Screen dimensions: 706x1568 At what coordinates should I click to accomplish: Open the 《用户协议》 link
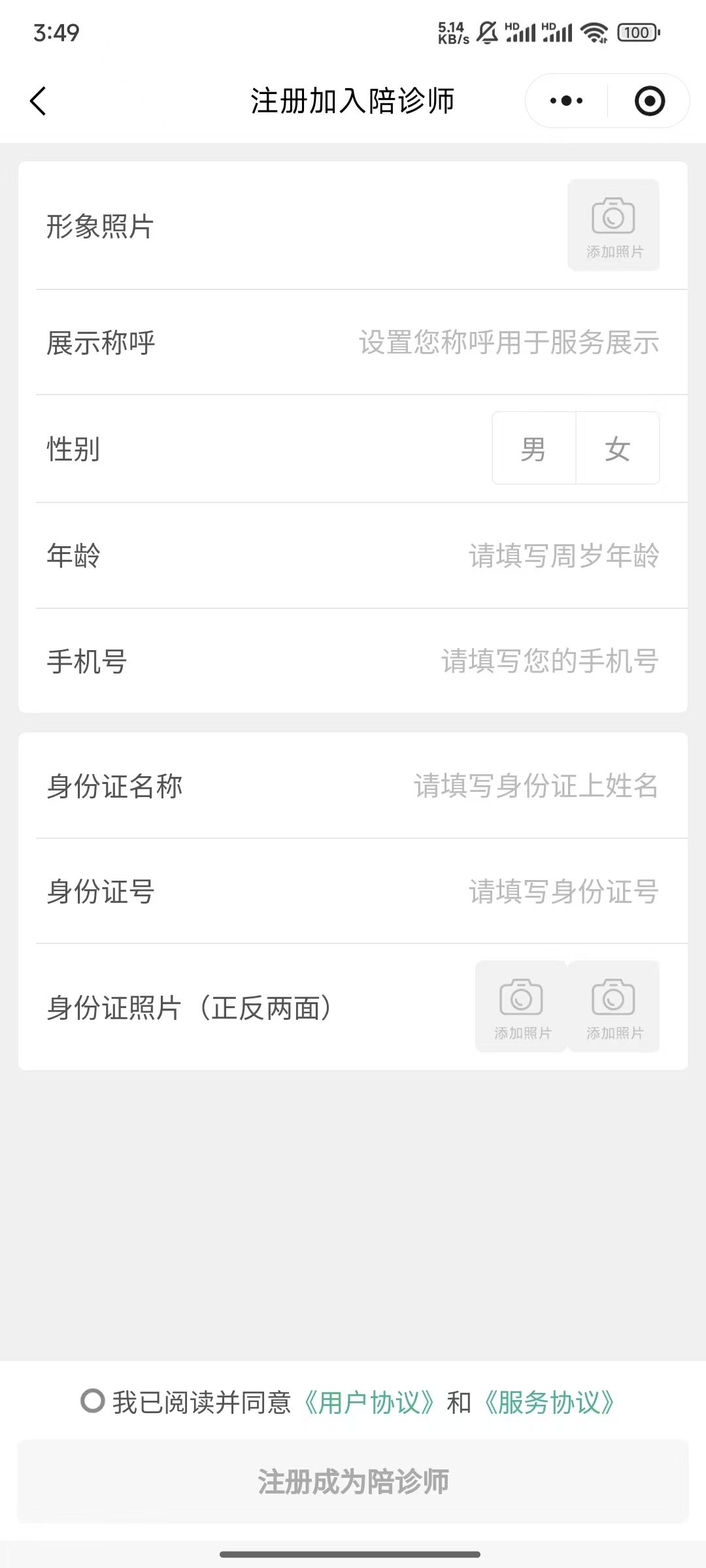[370, 1403]
